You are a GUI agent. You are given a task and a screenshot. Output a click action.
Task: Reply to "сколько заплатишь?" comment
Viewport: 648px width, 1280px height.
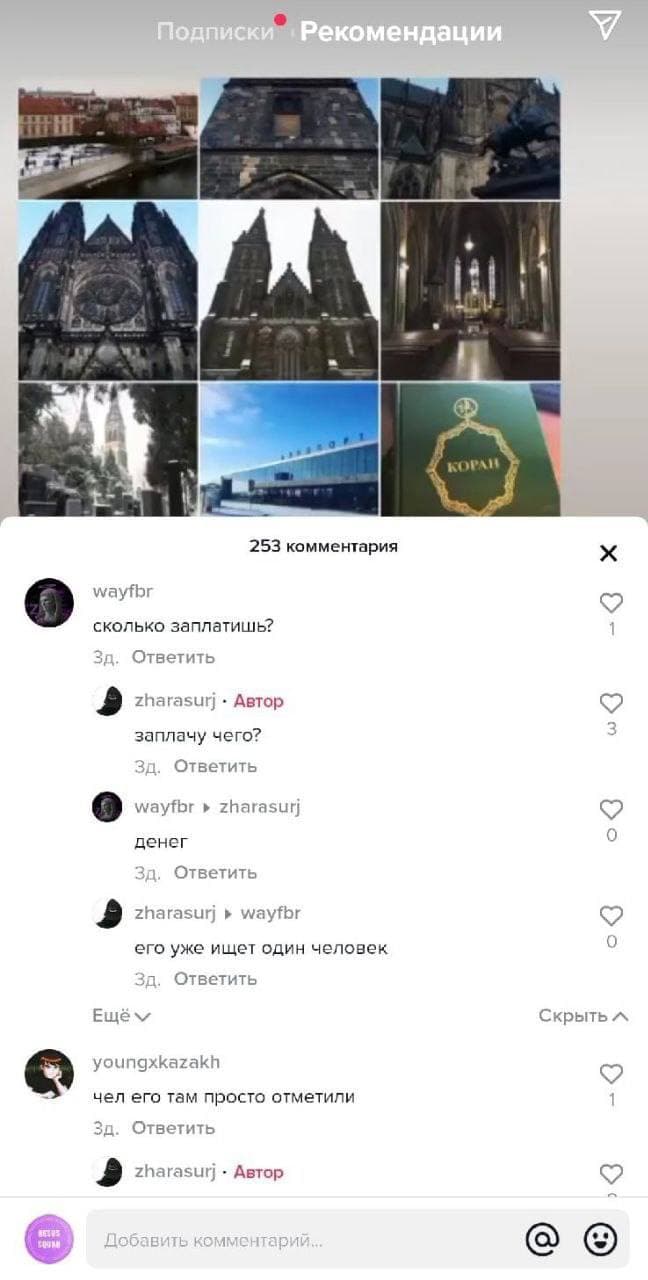[x=173, y=657]
